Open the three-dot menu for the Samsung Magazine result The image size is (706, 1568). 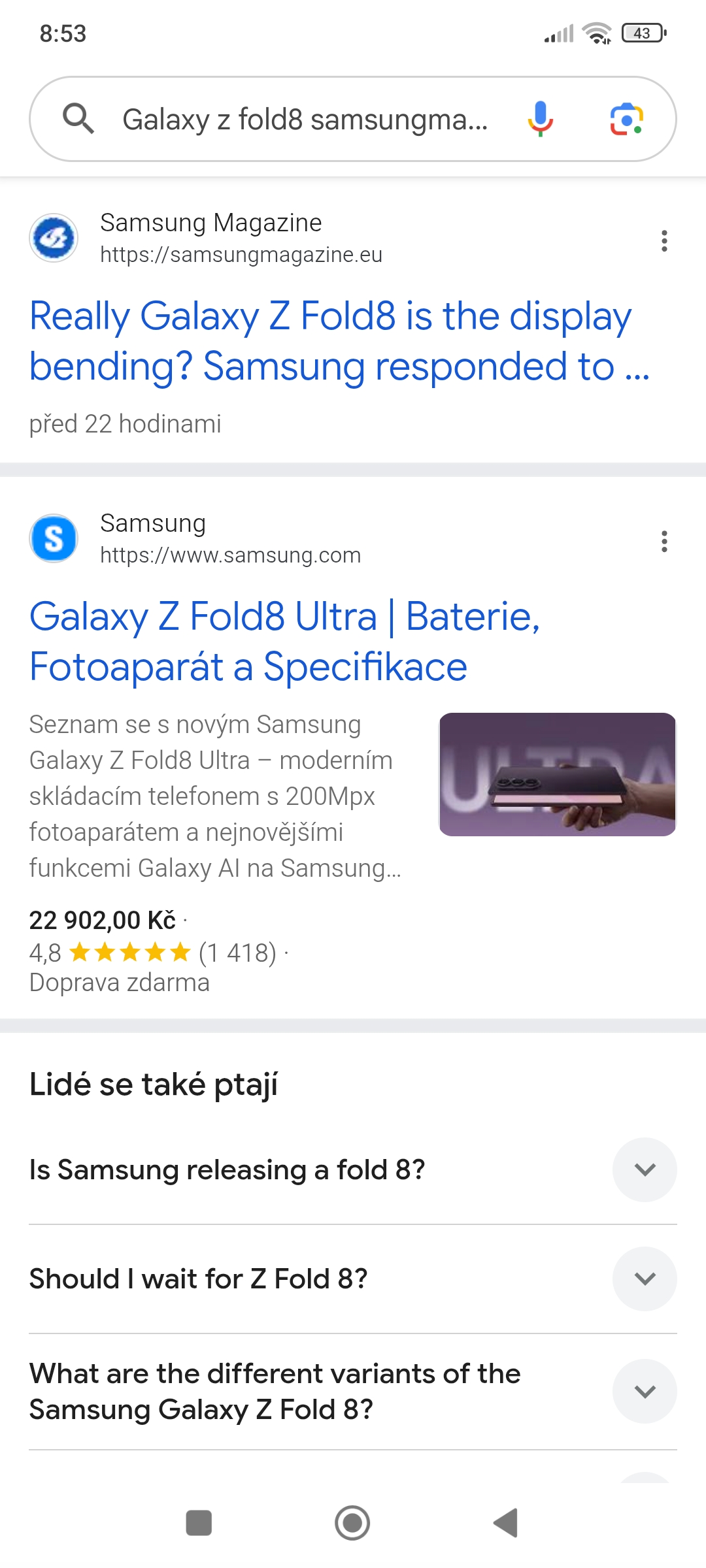tap(664, 241)
